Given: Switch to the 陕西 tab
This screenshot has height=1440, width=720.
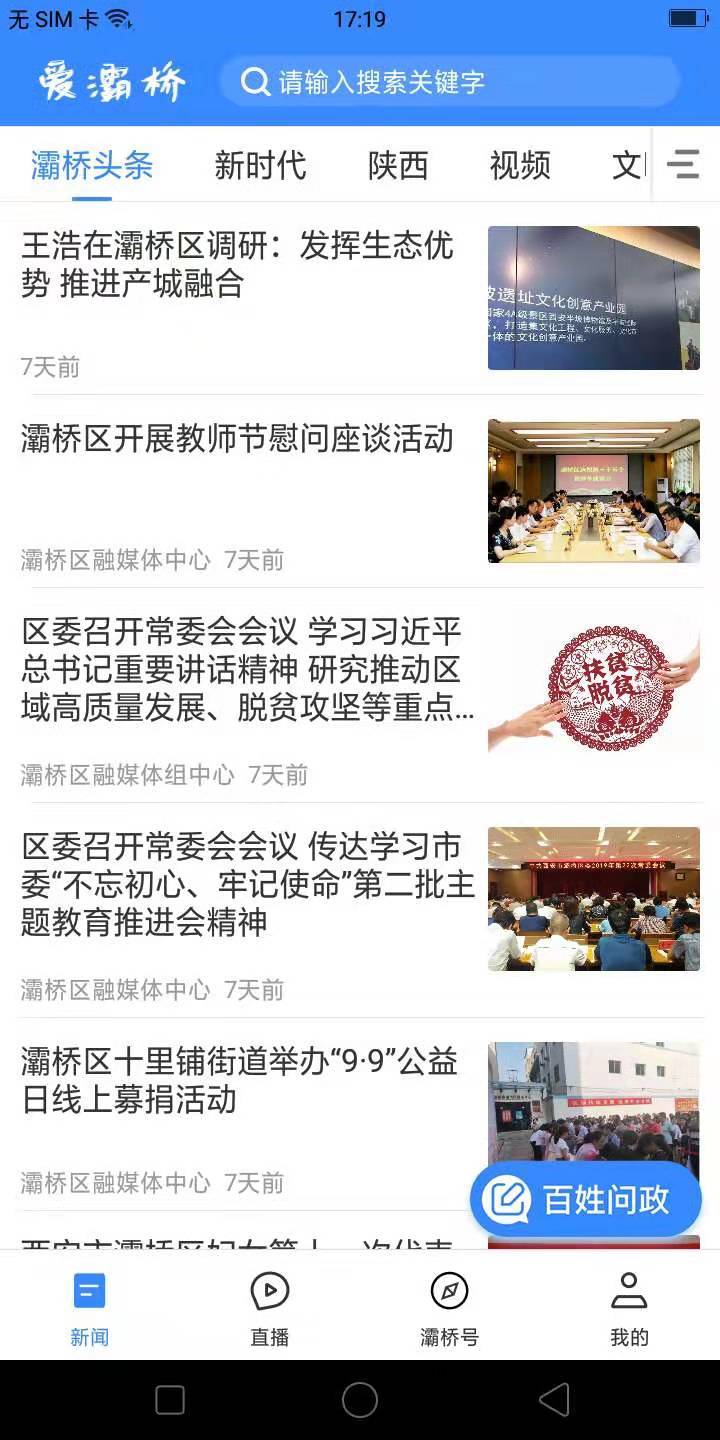Looking at the screenshot, I should pos(398,165).
